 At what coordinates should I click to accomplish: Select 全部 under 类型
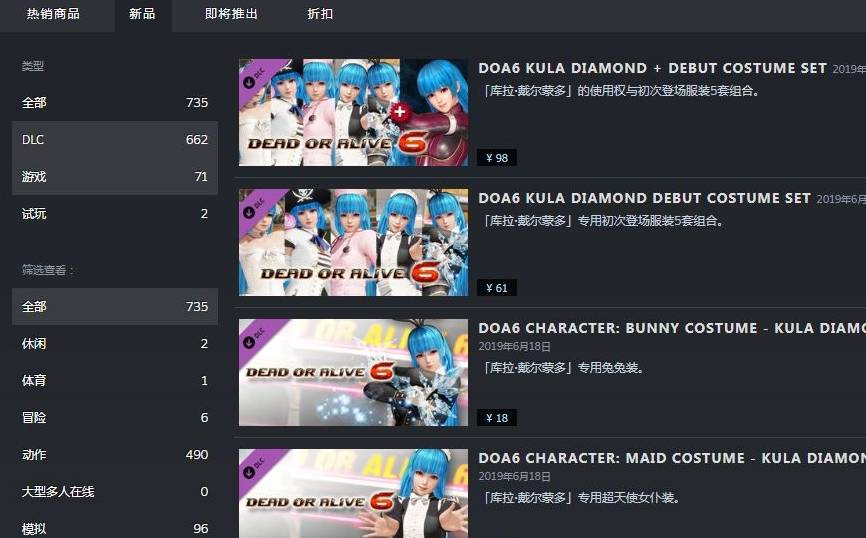[x=114, y=103]
